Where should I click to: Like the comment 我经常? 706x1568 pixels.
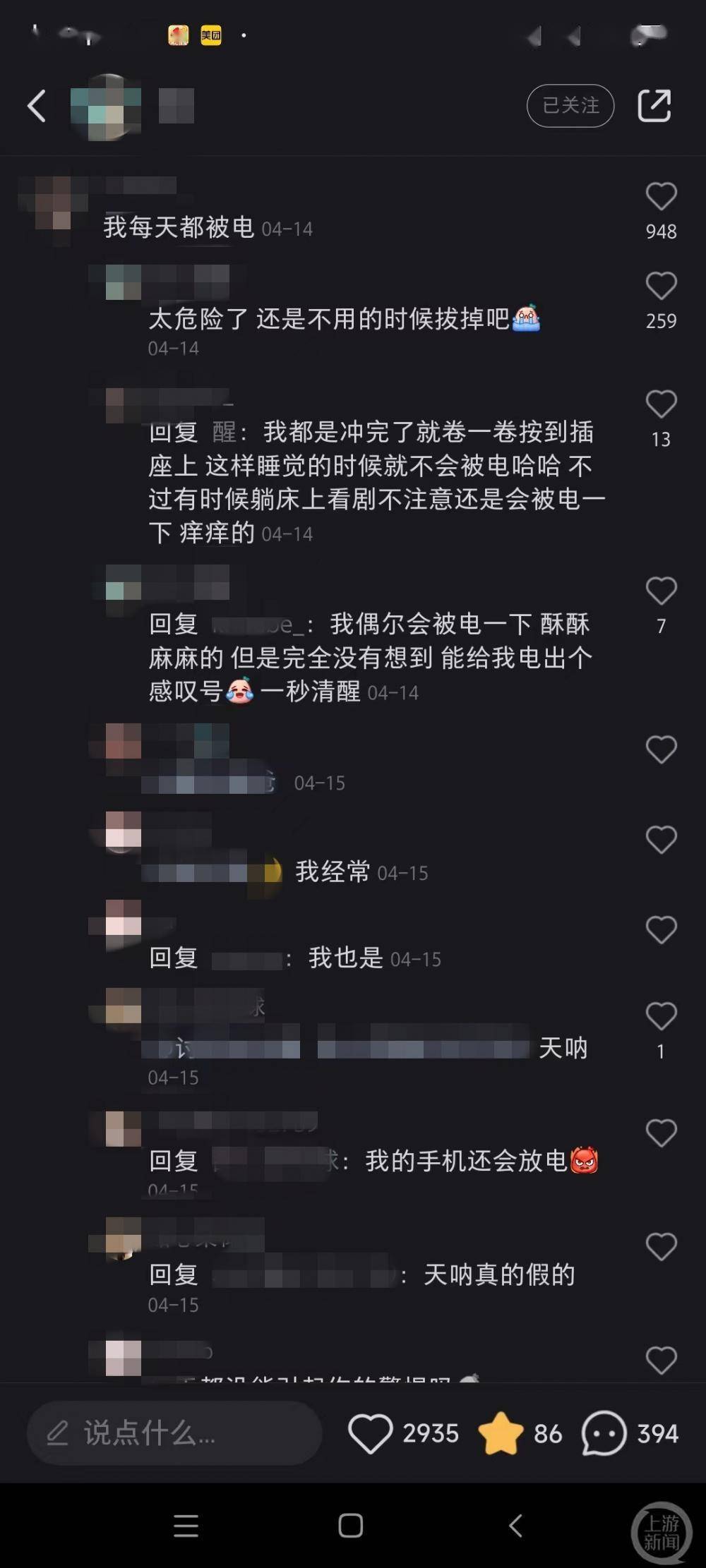pyautogui.click(x=661, y=840)
